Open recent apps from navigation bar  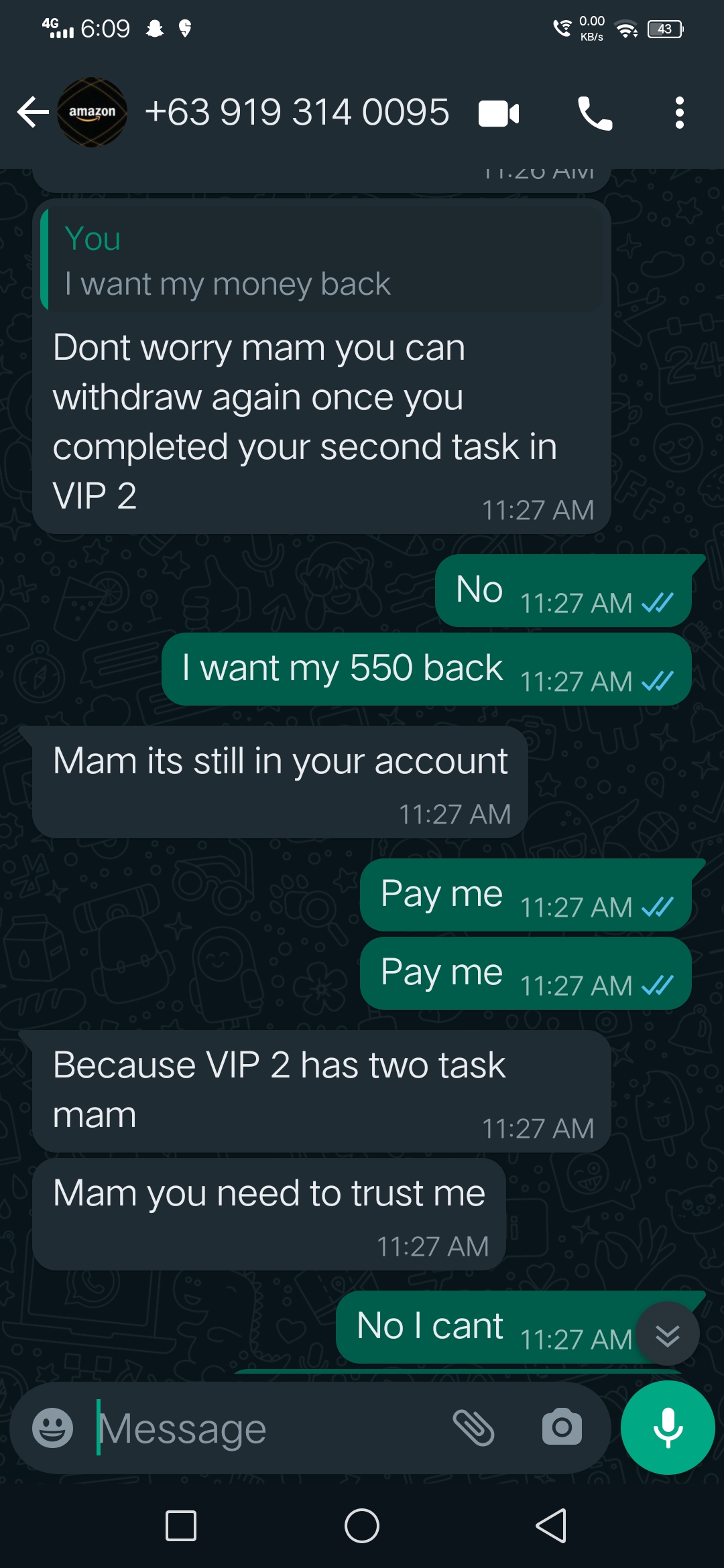pyautogui.click(x=181, y=1526)
